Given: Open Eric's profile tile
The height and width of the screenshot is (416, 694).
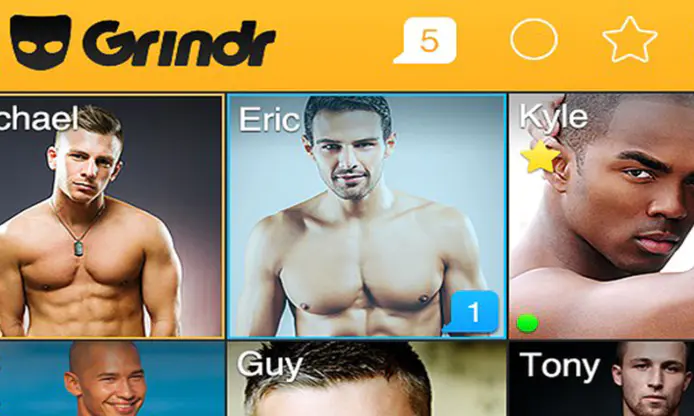Looking at the screenshot, I should pos(366,215).
